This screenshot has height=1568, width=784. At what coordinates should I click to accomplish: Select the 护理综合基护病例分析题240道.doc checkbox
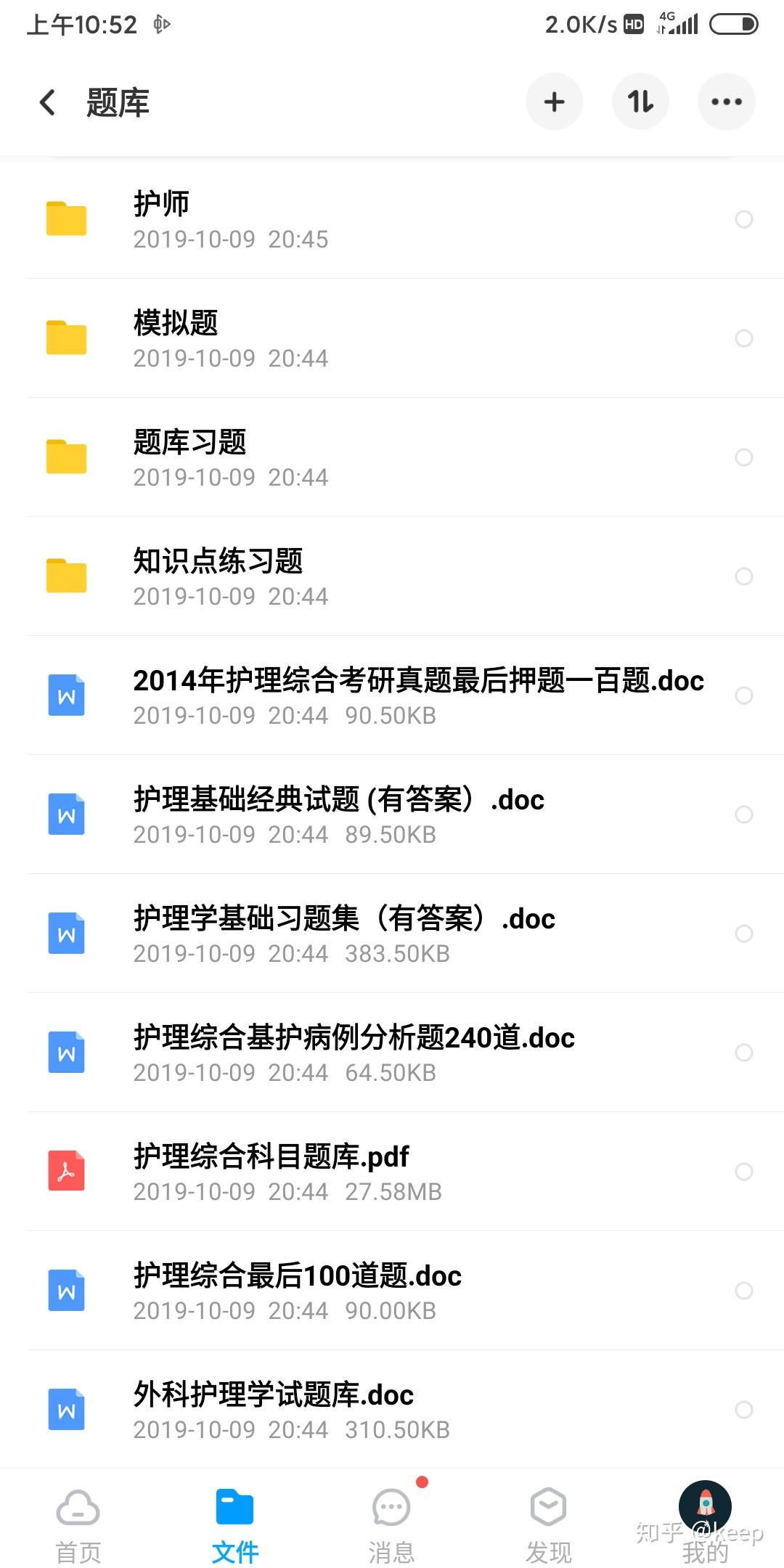tap(744, 1053)
